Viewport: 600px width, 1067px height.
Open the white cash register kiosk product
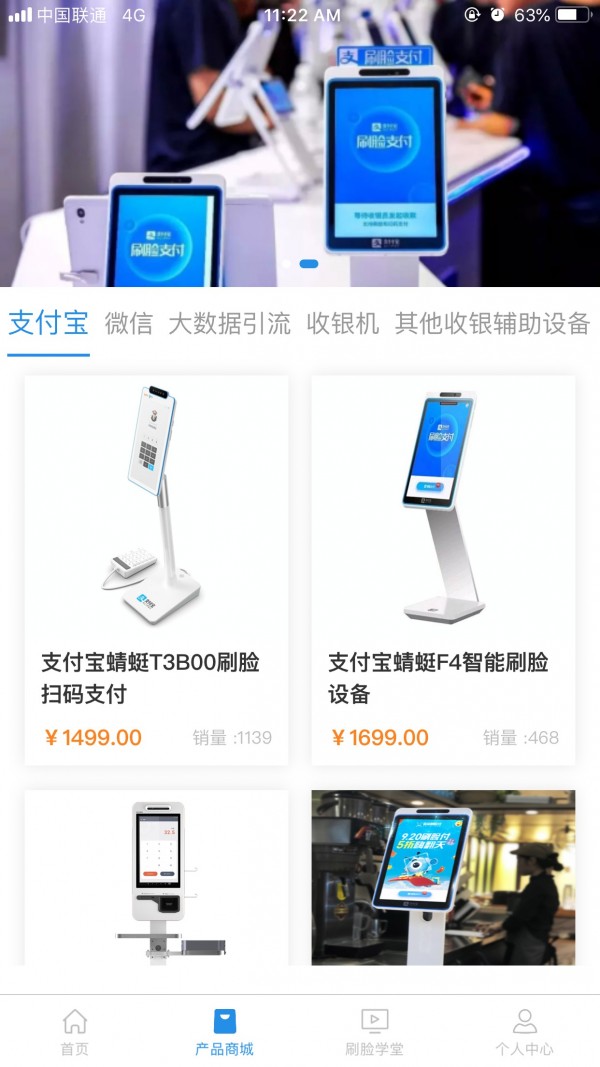pyautogui.click(x=156, y=878)
